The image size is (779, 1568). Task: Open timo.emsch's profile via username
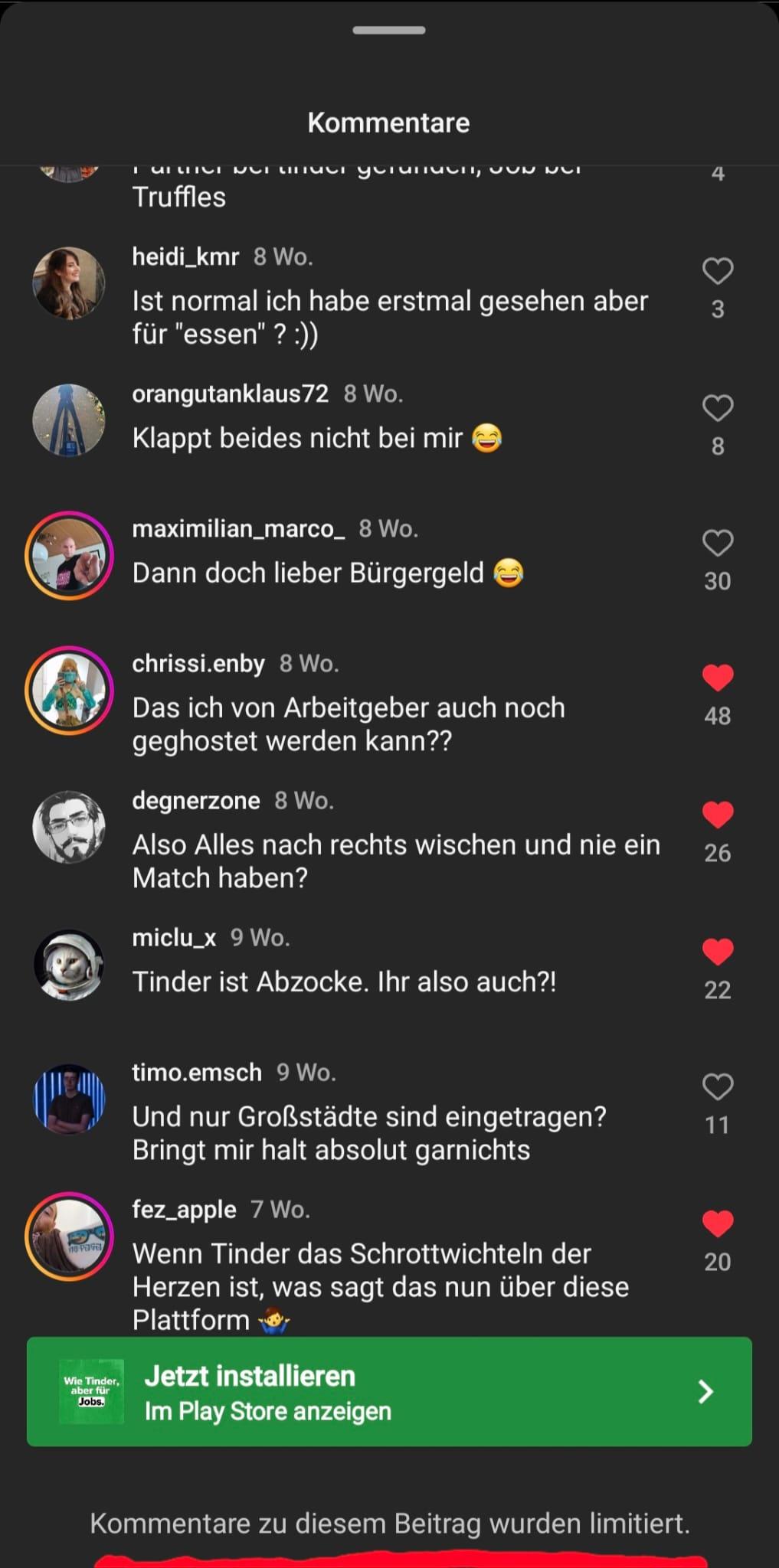coord(197,1073)
